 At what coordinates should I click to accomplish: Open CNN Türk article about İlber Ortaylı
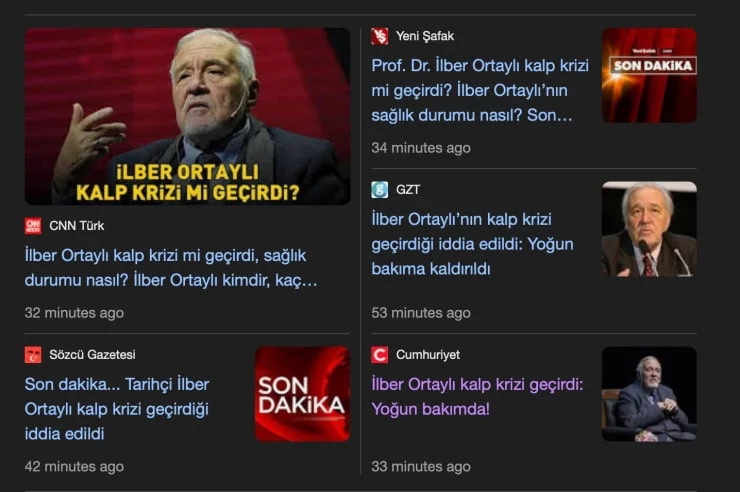pyautogui.click(x=170, y=268)
